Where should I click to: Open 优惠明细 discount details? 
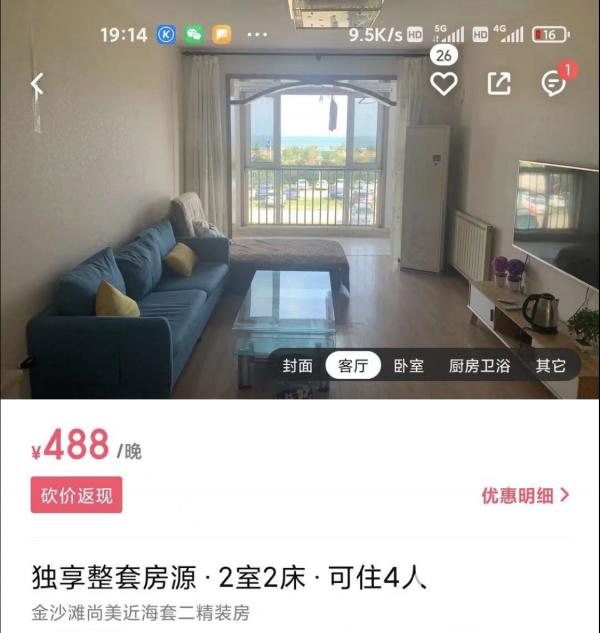click(525, 495)
